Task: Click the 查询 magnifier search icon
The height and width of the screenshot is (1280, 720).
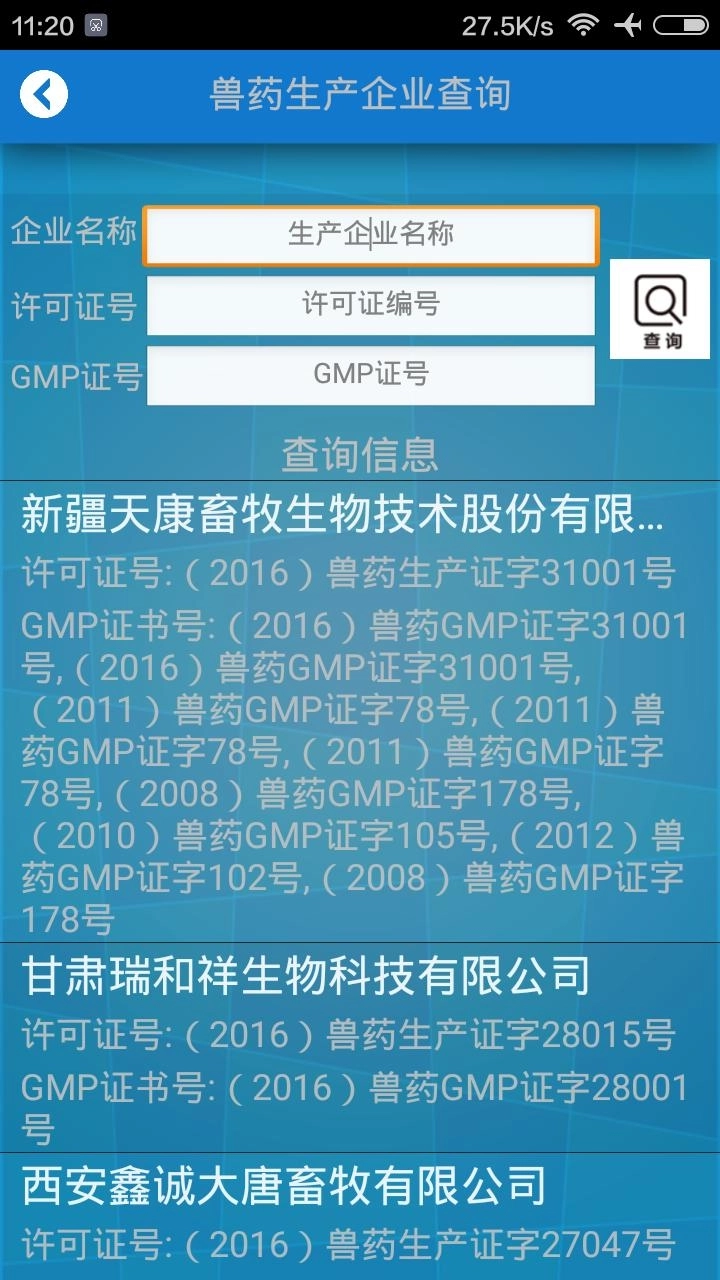Action: click(659, 308)
